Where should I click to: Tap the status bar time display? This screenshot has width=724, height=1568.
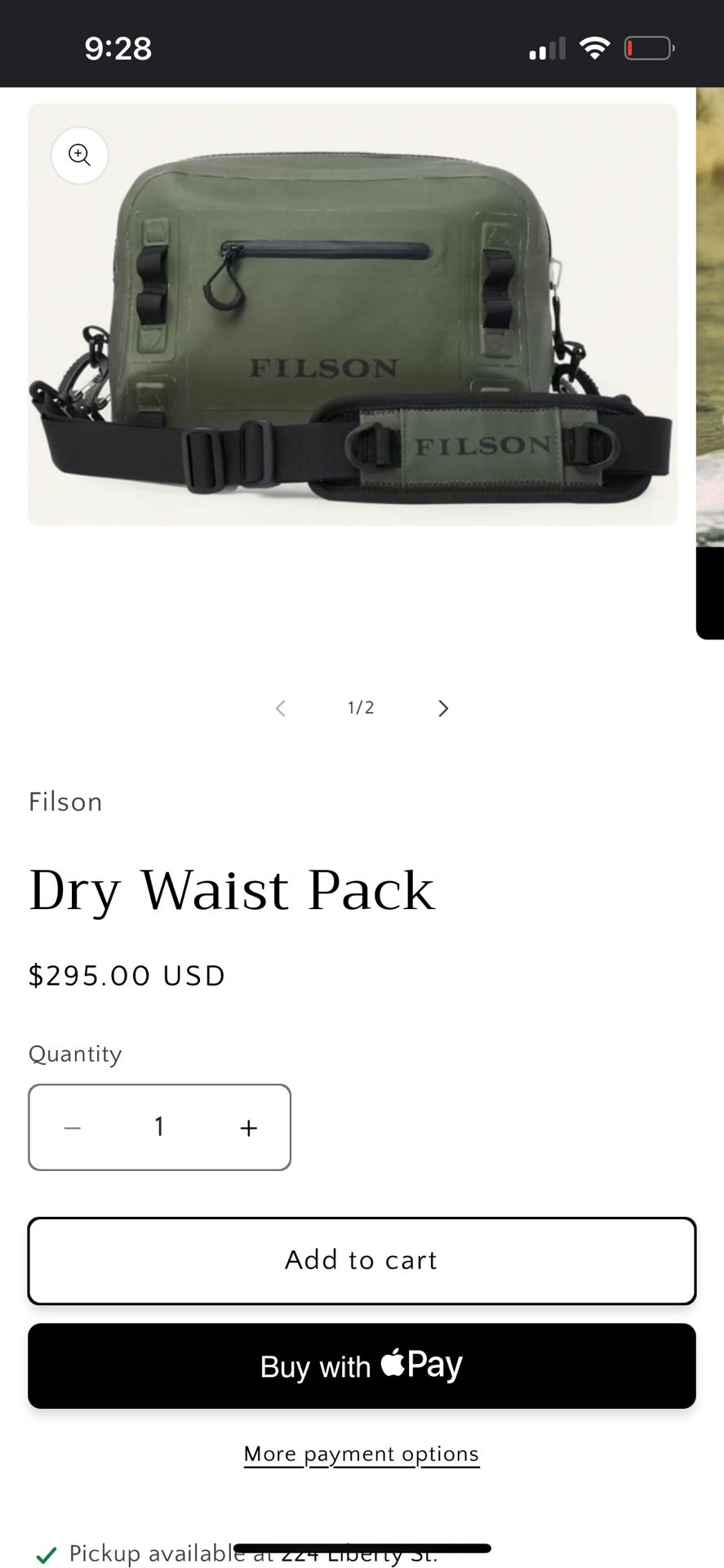tap(117, 47)
